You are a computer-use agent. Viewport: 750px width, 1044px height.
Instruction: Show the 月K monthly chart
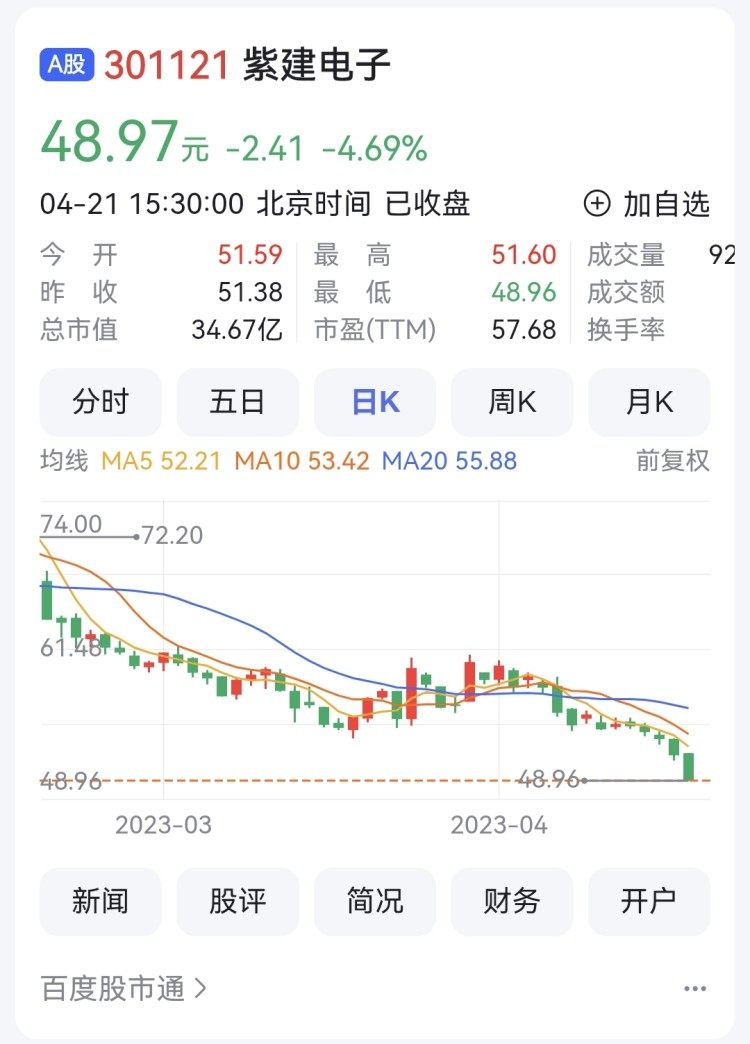click(x=649, y=402)
